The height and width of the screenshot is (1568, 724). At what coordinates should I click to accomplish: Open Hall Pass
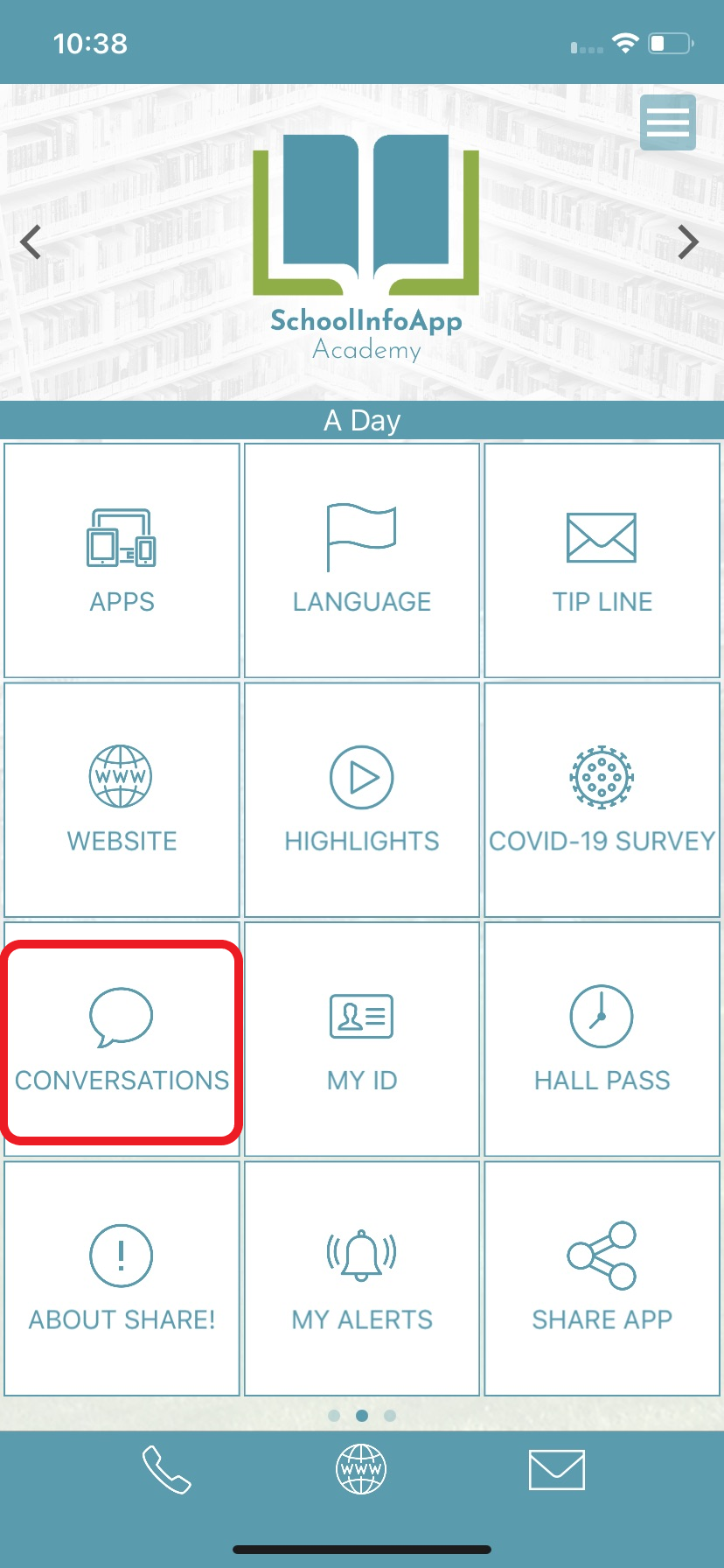602,1039
